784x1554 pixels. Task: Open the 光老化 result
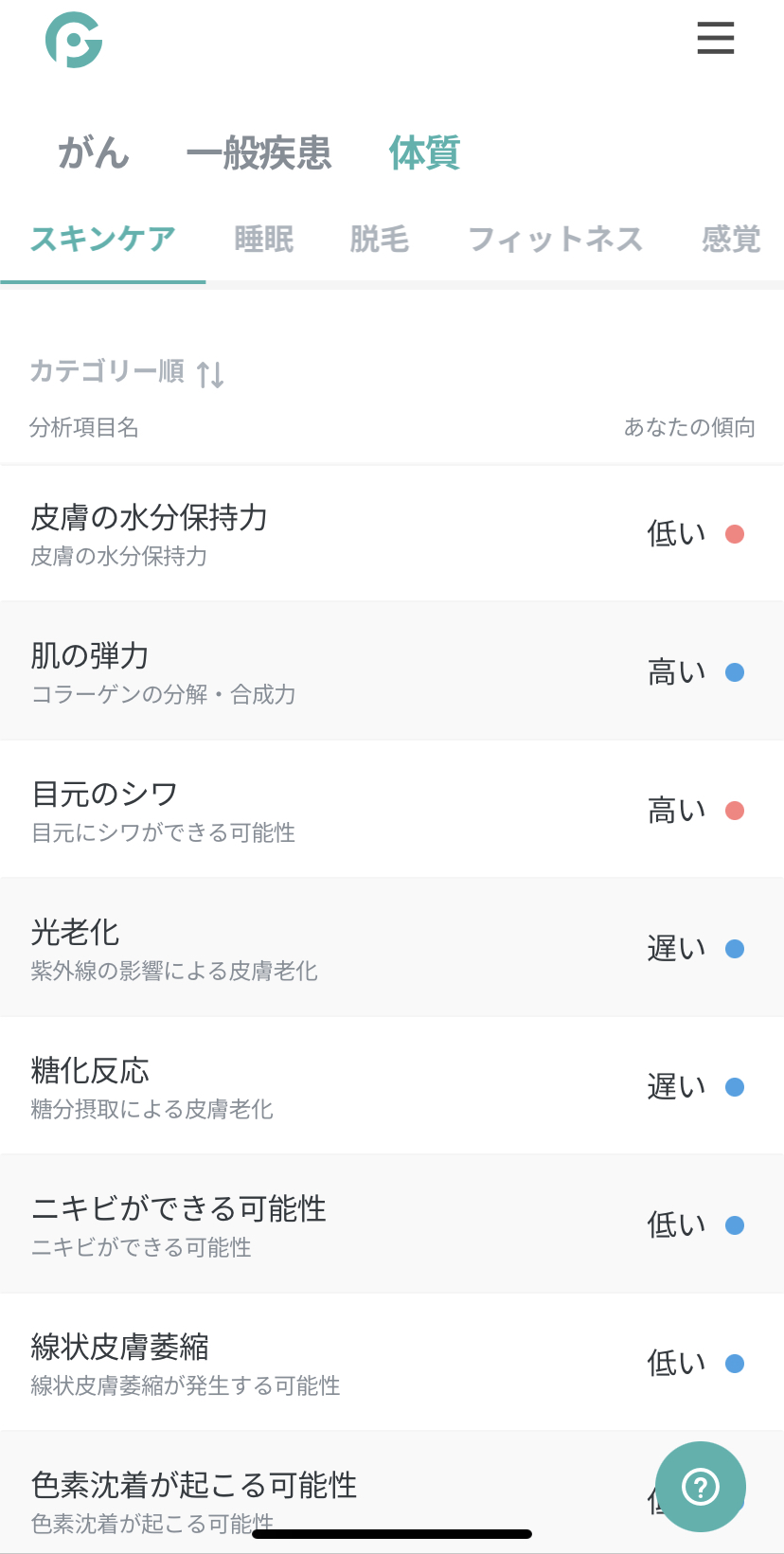[x=392, y=948]
